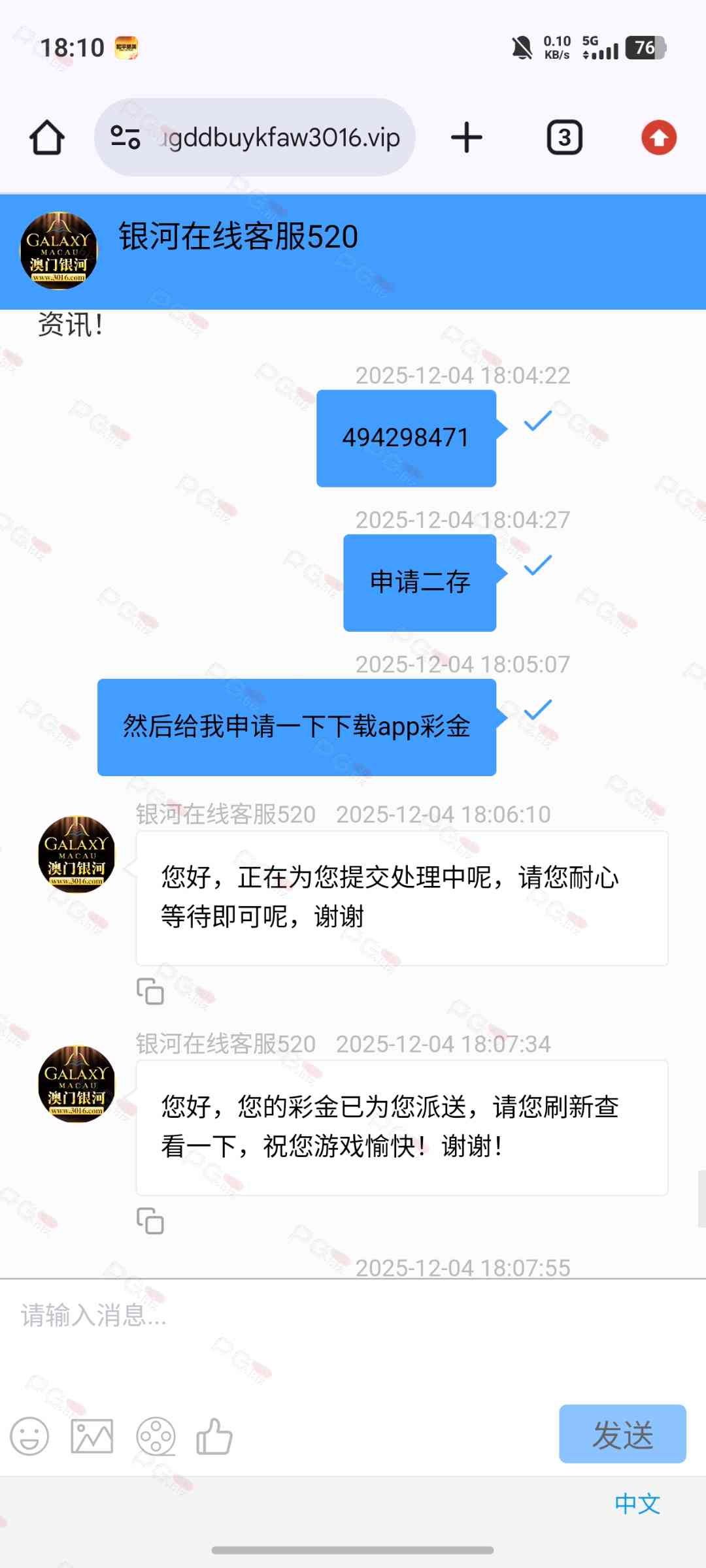706x1568 pixels.
Task: Change language via 中文 link
Action: 637,1503
